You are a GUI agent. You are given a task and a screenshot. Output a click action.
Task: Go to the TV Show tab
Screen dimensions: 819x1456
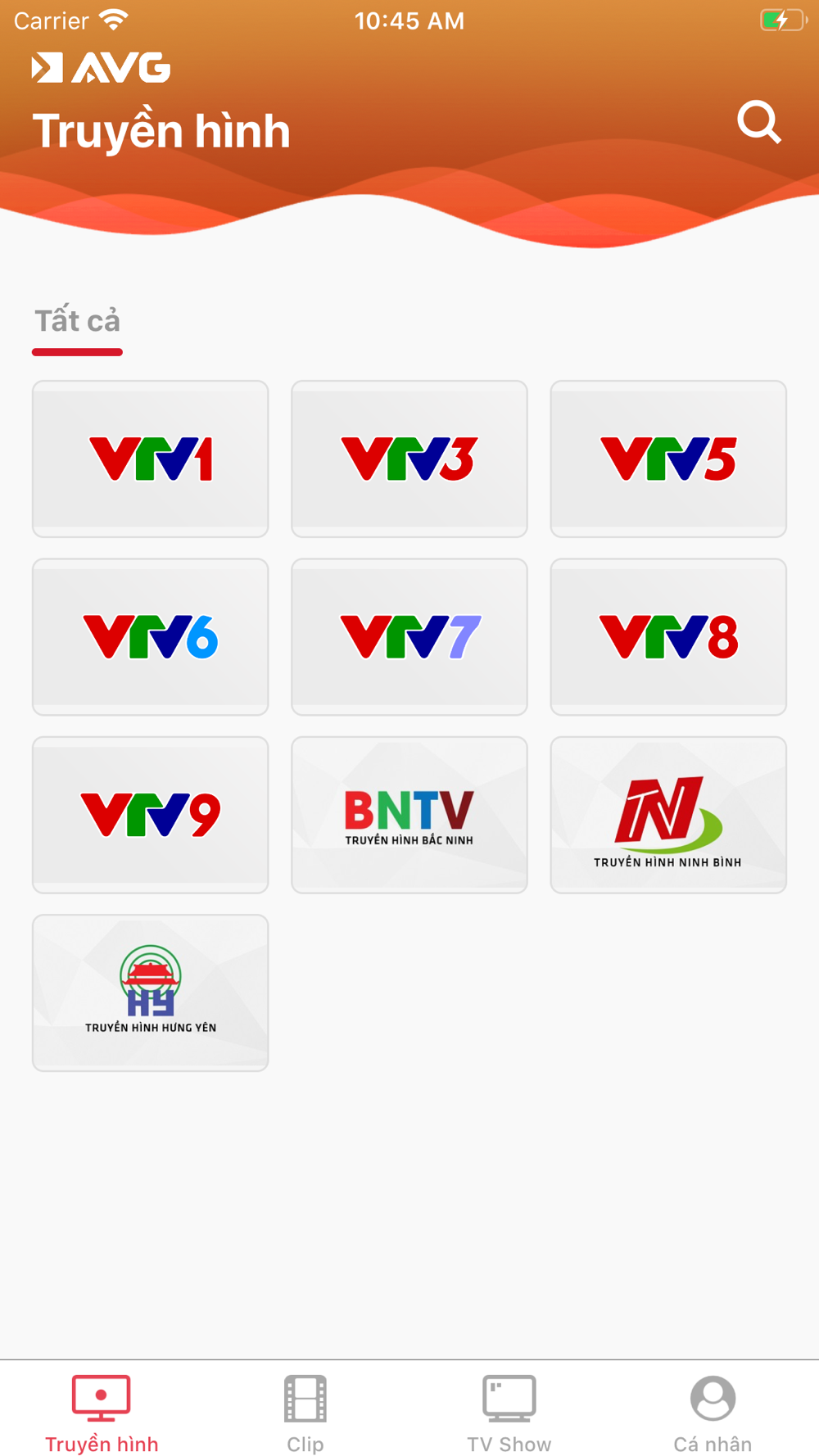coord(509,1413)
